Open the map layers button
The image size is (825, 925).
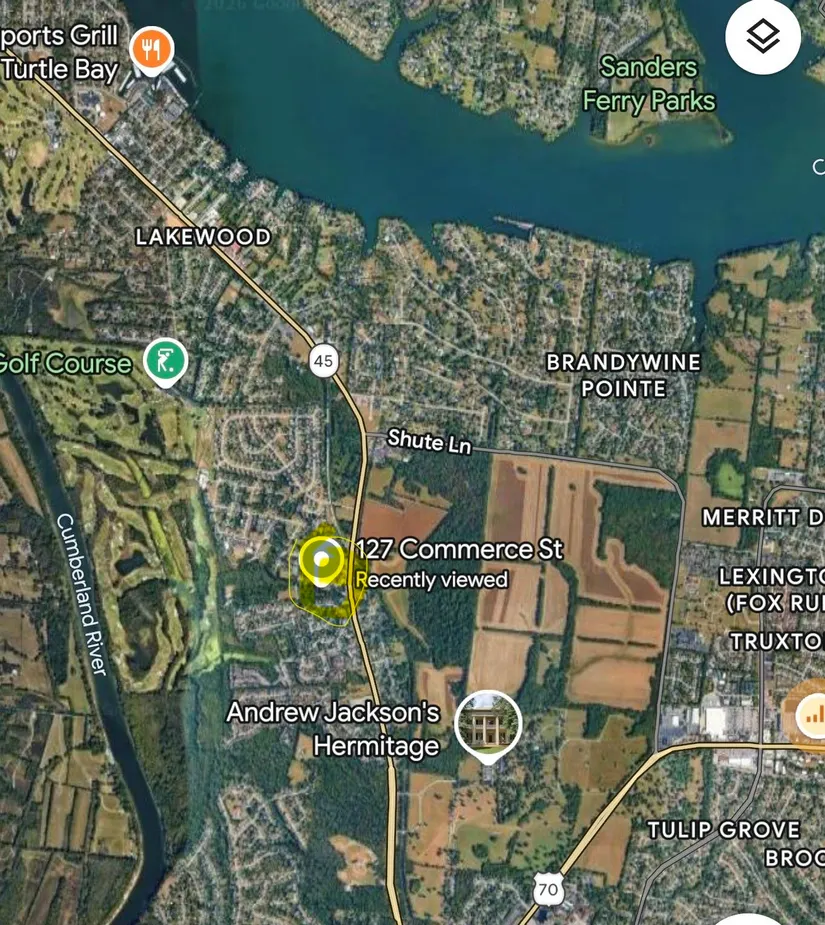(763, 37)
